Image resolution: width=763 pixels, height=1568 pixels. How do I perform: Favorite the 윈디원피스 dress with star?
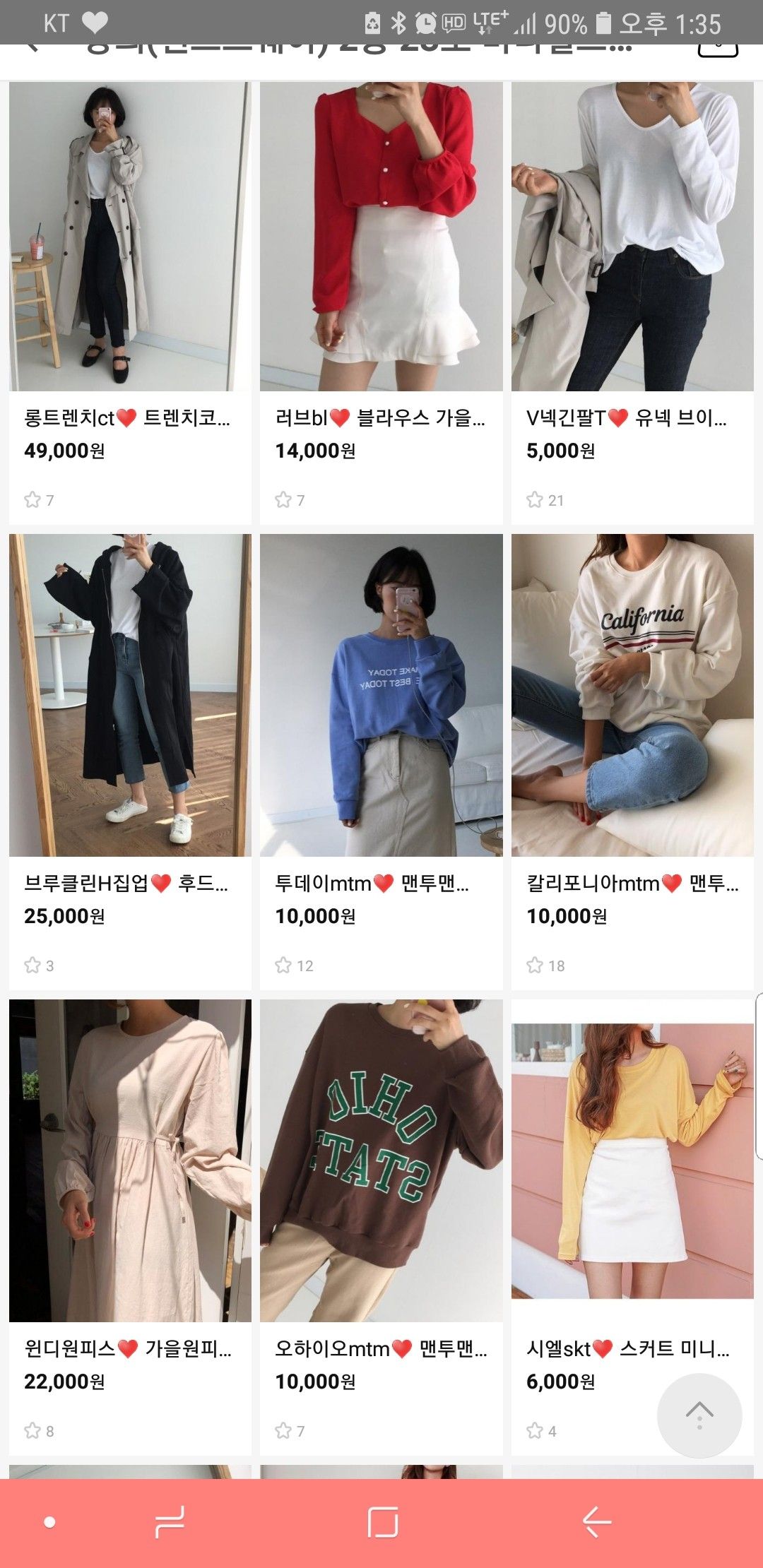click(32, 1430)
